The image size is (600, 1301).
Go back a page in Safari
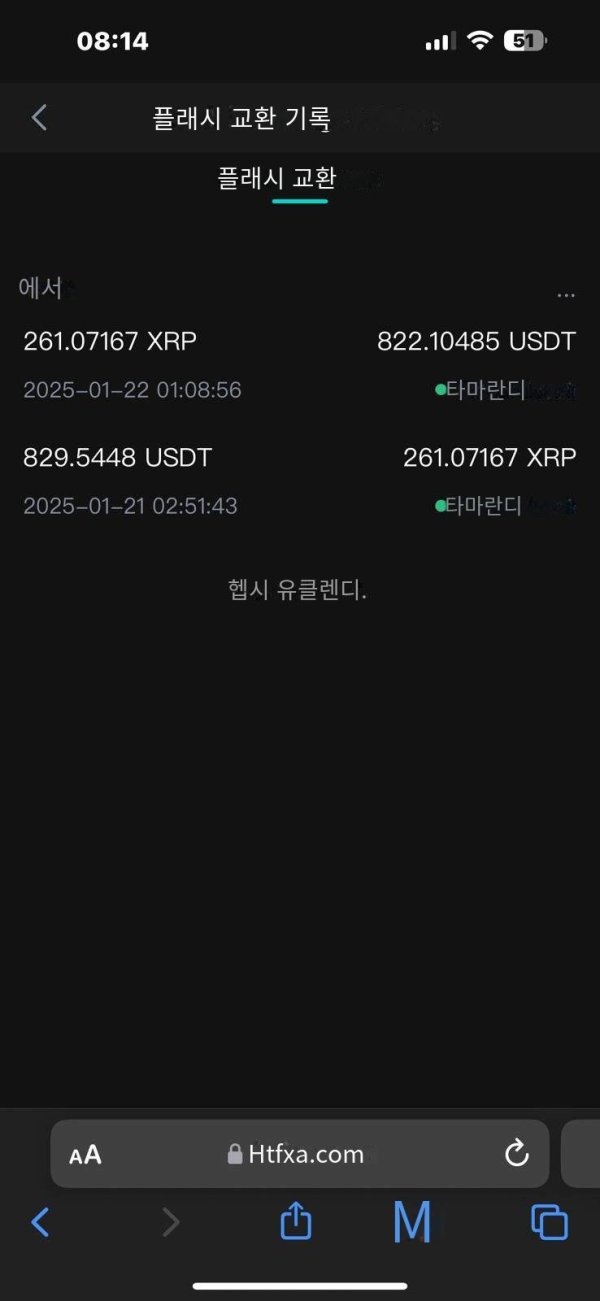(x=40, y=1222)
